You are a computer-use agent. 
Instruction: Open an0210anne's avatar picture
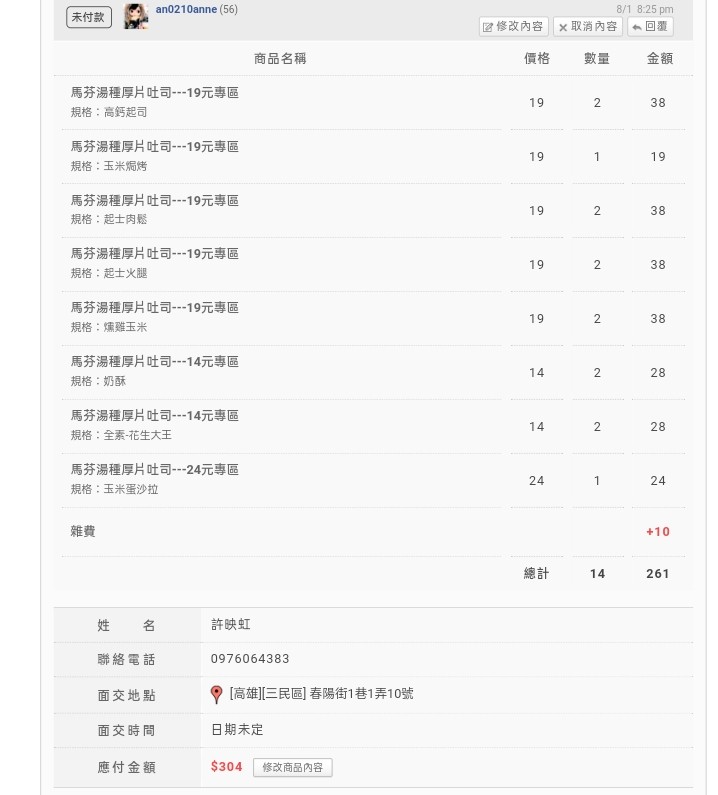pyautogui.click(x=136, y=16)
